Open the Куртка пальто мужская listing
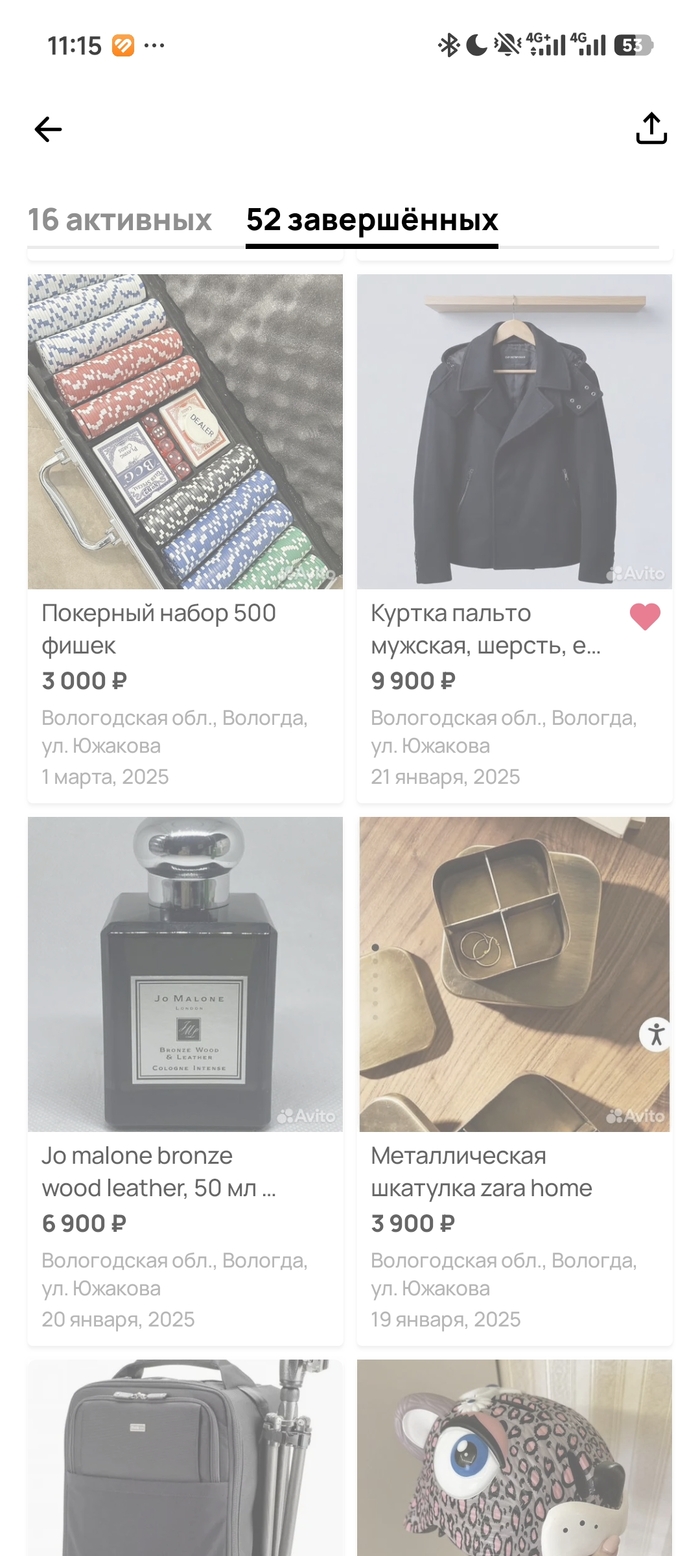 tap(514, 432)
